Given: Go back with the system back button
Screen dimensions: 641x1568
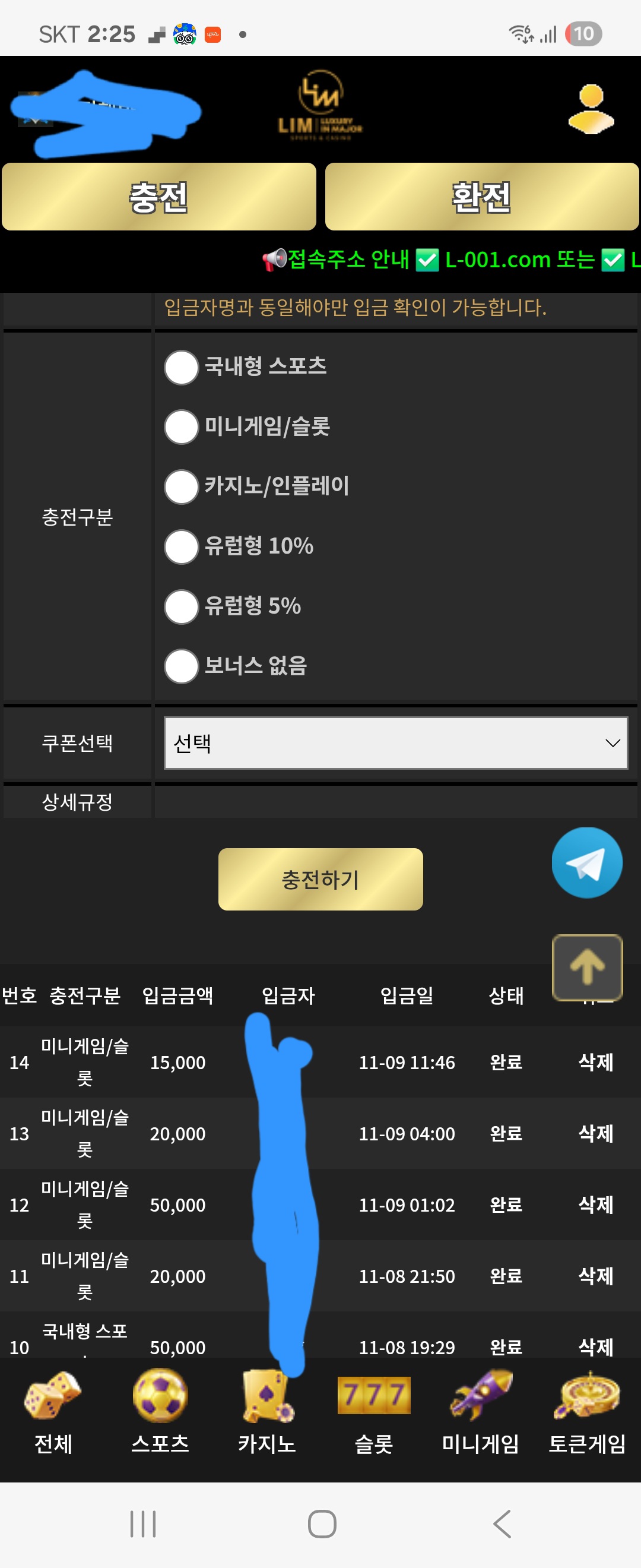Looking at the screenshot, I should click(502, 1523).
